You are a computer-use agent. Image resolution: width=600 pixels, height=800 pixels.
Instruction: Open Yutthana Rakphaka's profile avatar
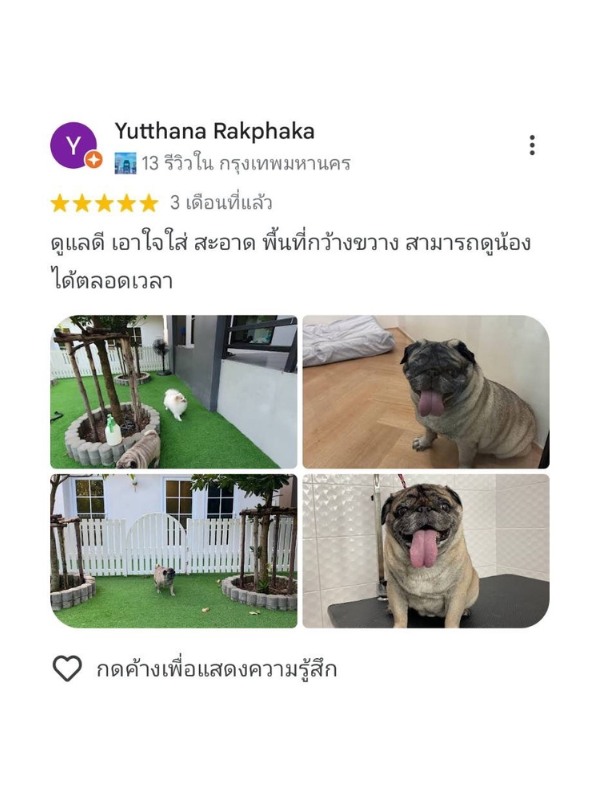[74, 146]
